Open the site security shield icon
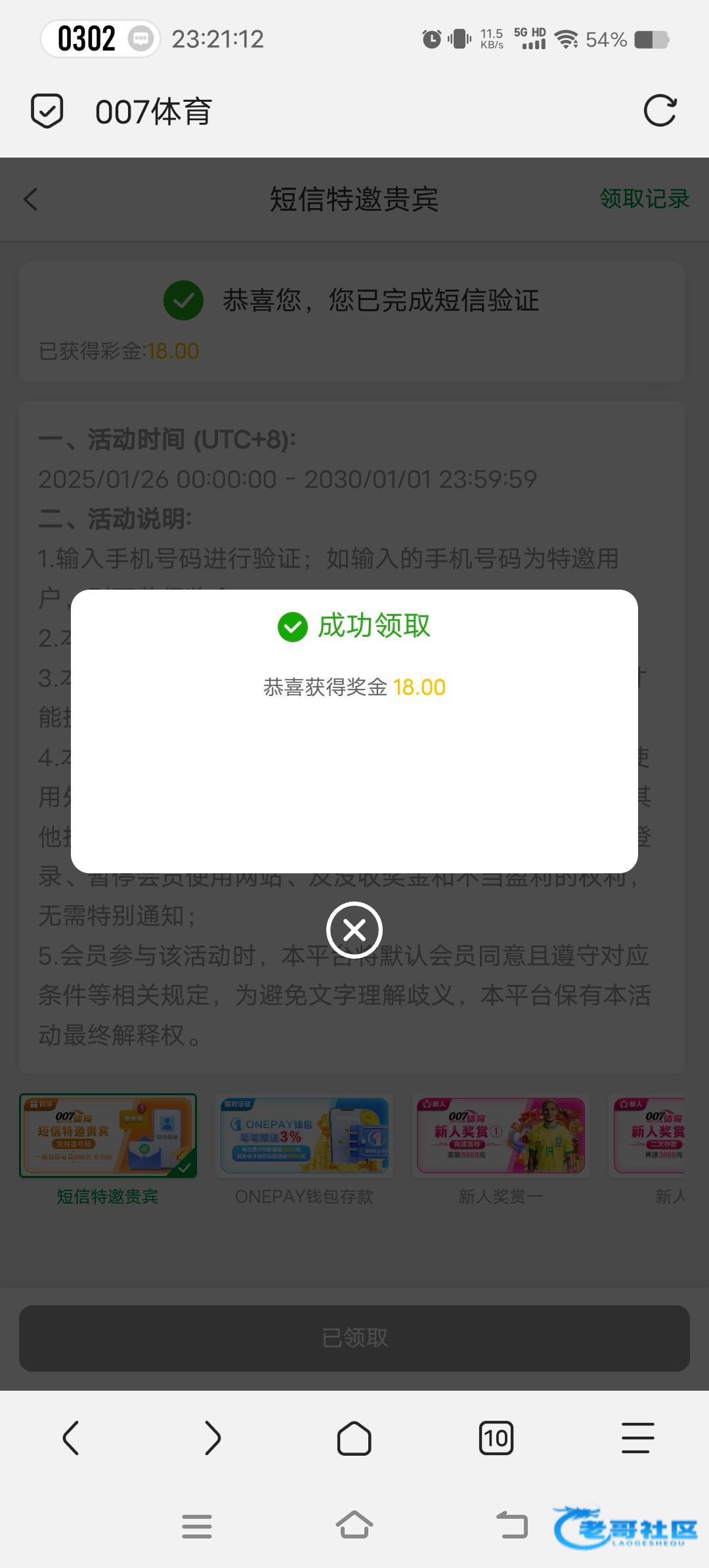The width and height of the screenshot is (709, 1568). [47, 110]
